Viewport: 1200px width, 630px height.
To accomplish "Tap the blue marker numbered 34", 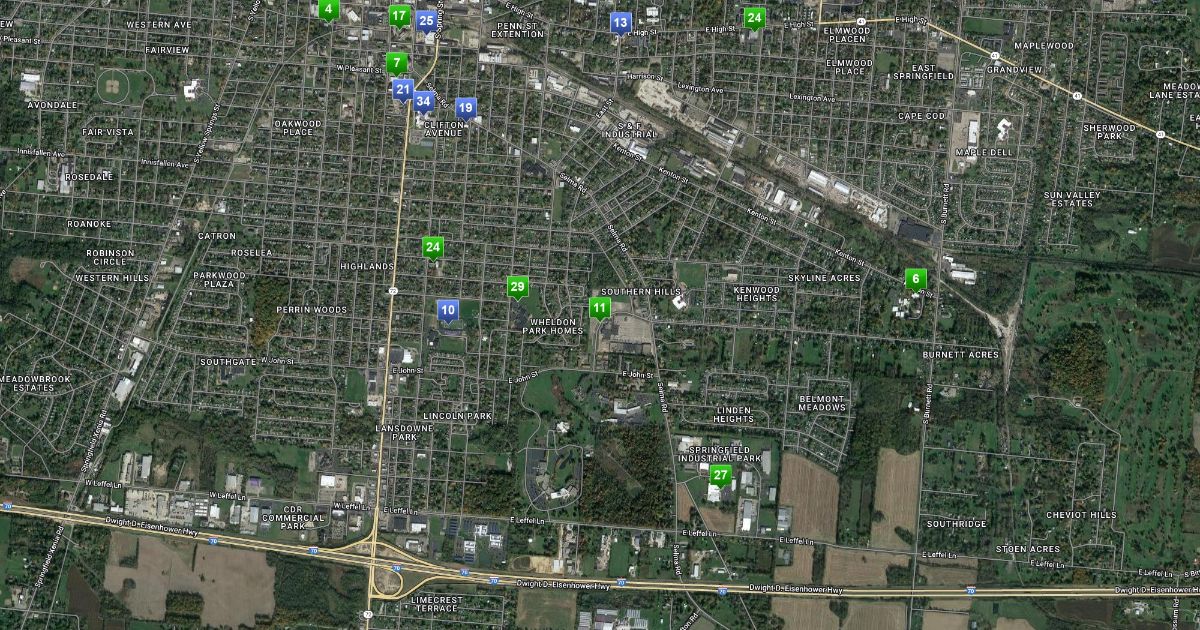I will 424,102.
